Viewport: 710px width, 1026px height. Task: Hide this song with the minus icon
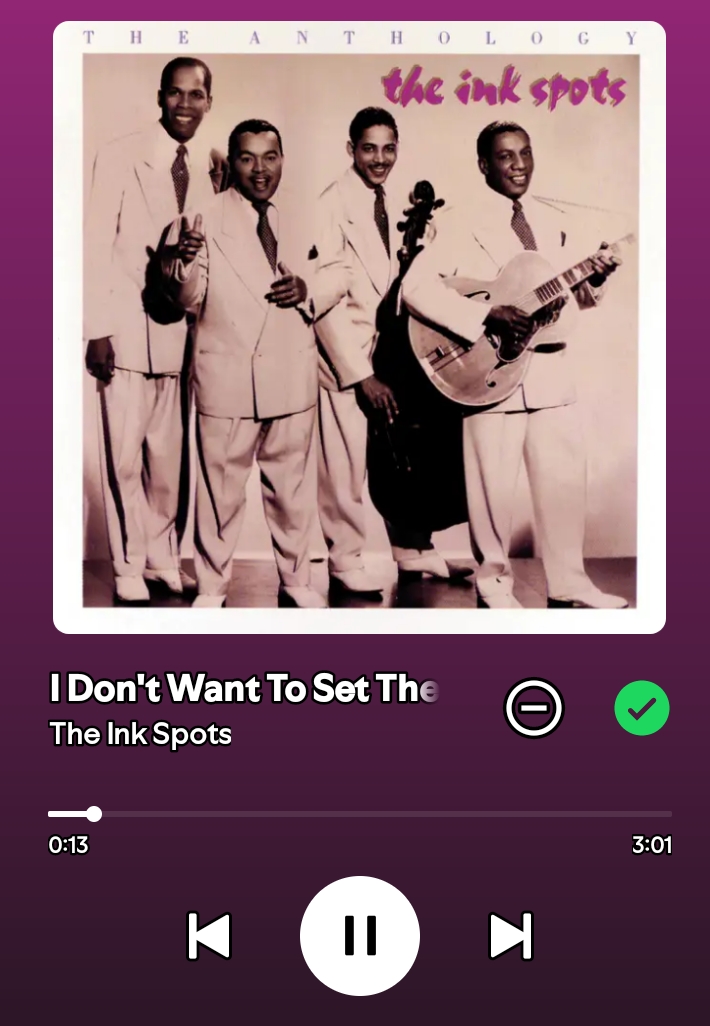coord(534,708)
